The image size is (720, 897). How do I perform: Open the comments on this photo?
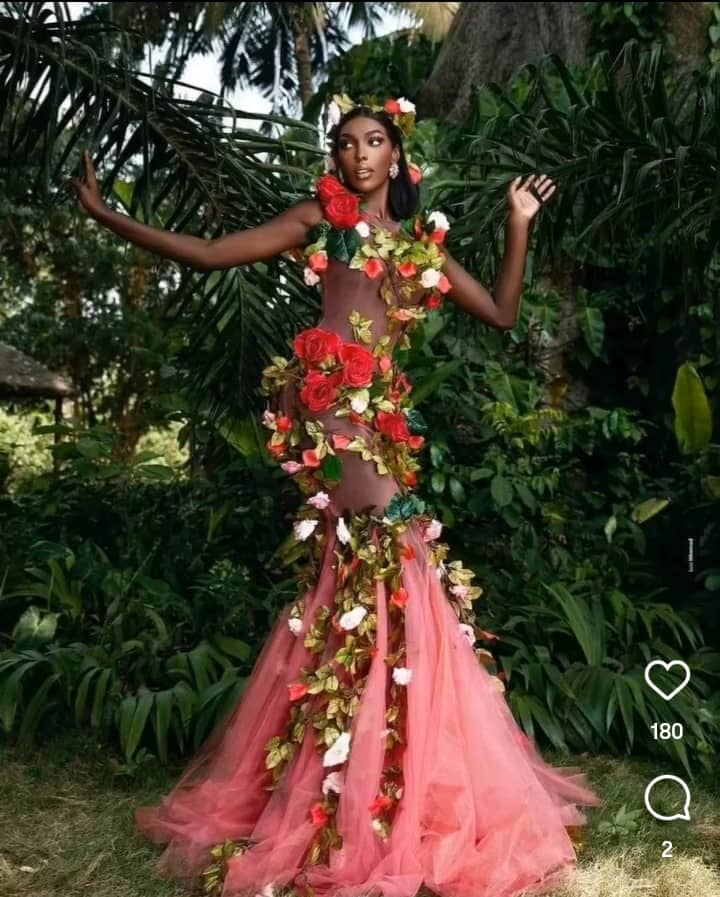tap(667, 798)
